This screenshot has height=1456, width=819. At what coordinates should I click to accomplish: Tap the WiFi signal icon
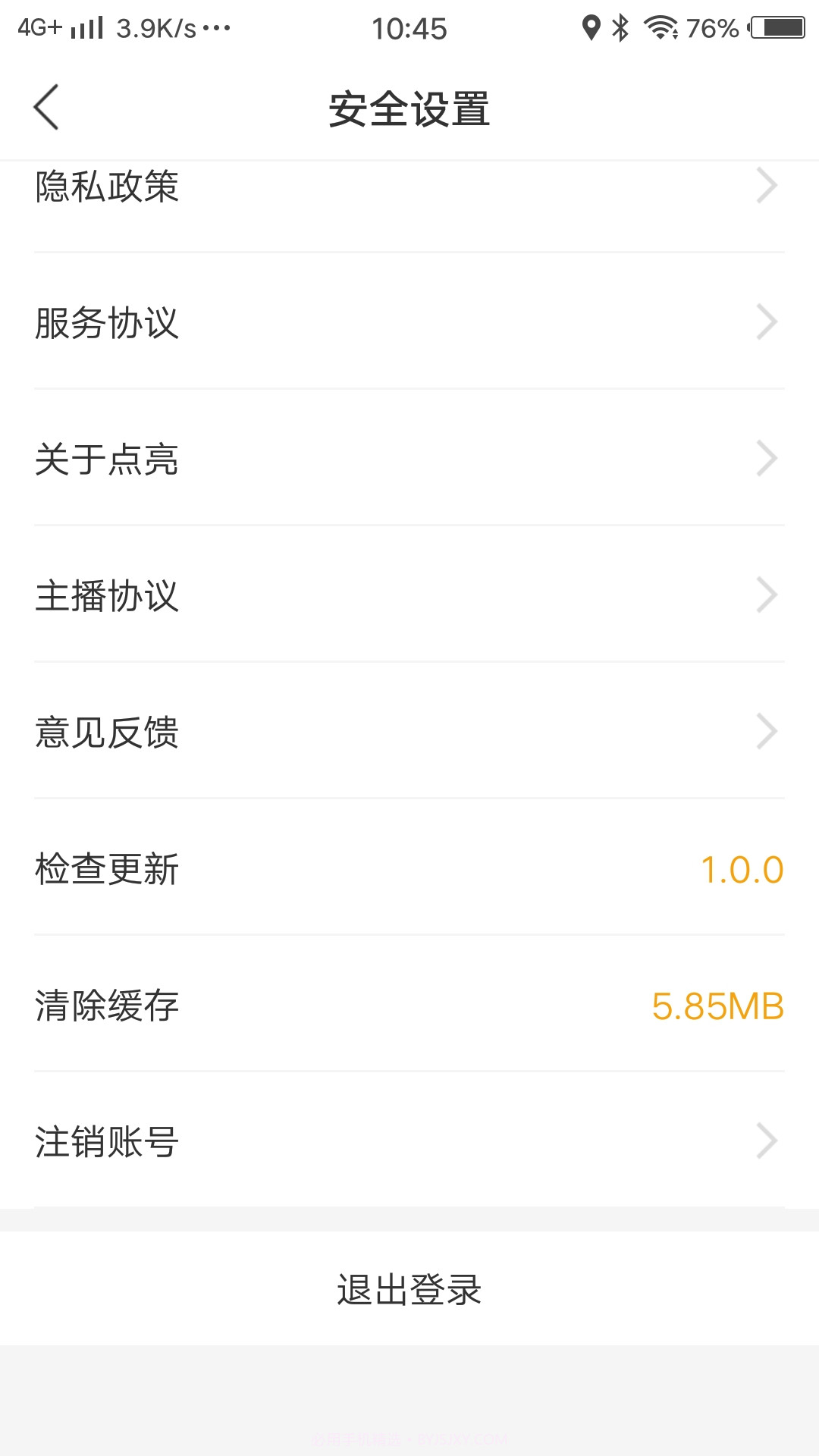click(x=659, y=27)
